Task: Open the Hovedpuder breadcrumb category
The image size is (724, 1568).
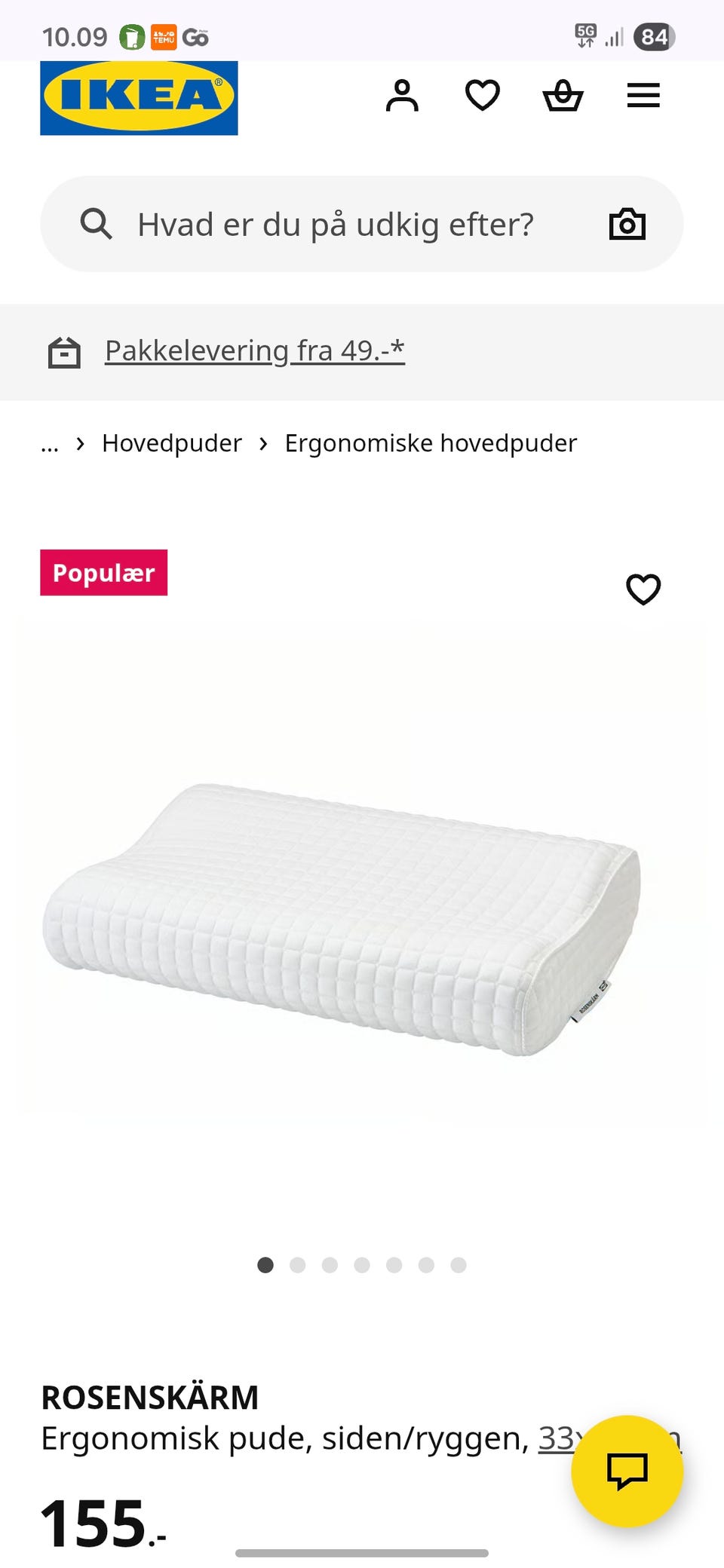Action: 171,443
